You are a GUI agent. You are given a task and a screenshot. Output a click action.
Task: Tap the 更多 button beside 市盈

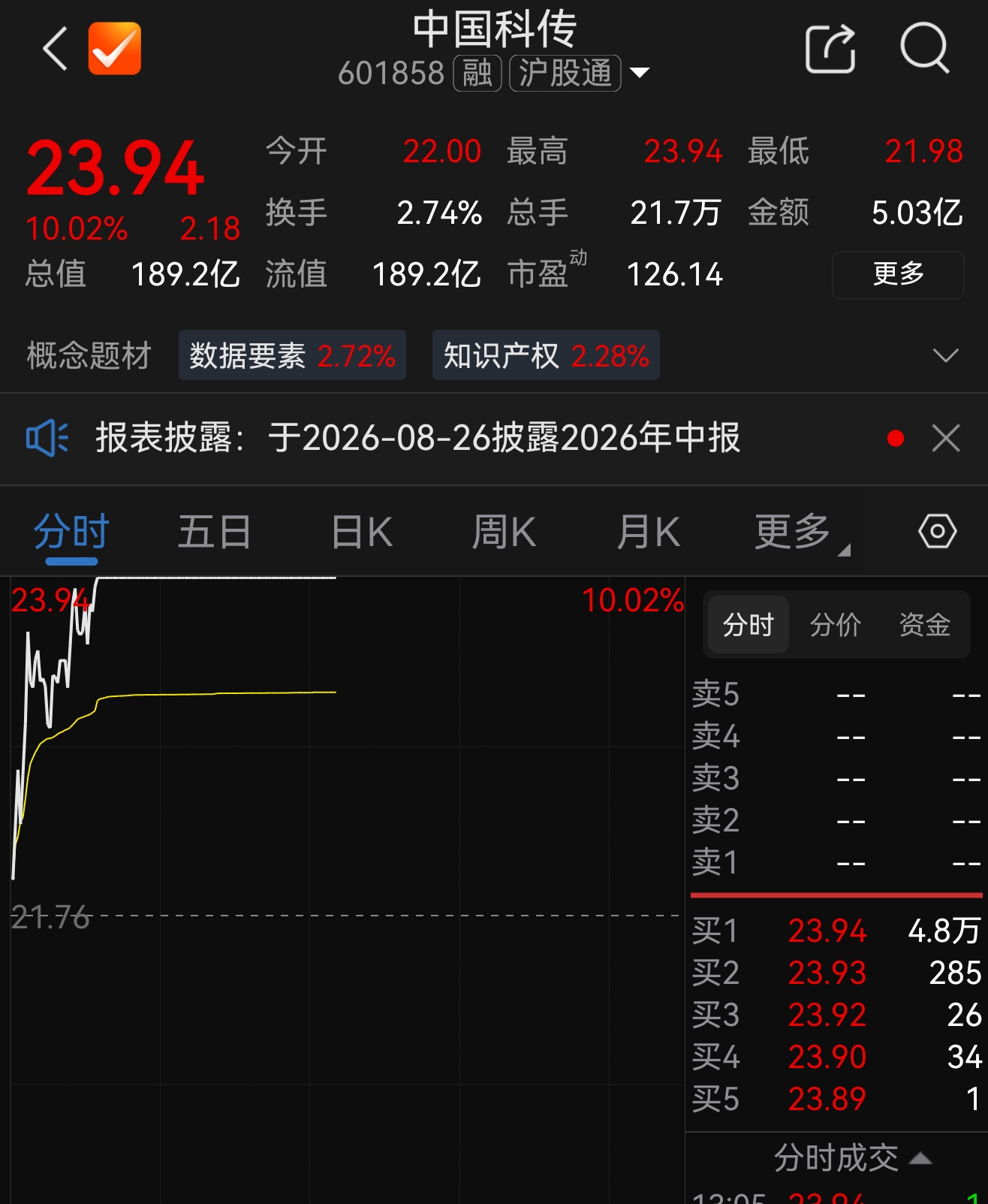click(898, 275)
